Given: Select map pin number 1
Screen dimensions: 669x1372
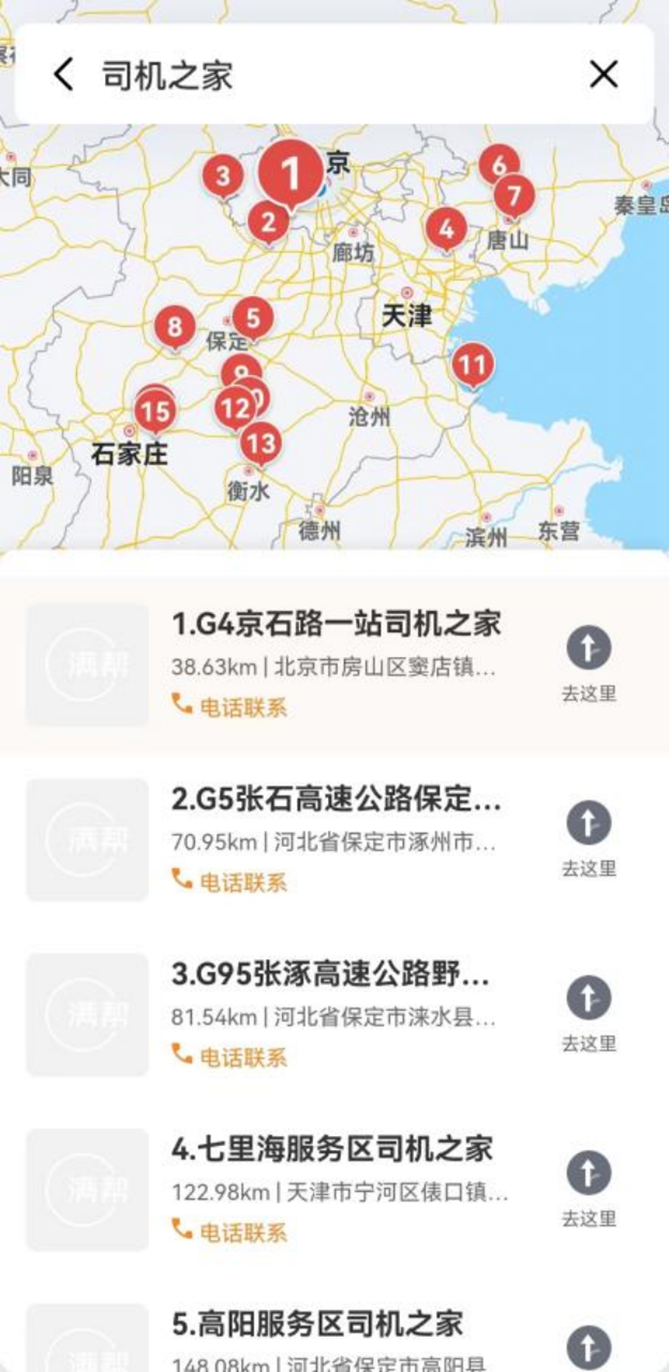Looking at the screenshot, I should pyautogui.click(x=291, y=174).
